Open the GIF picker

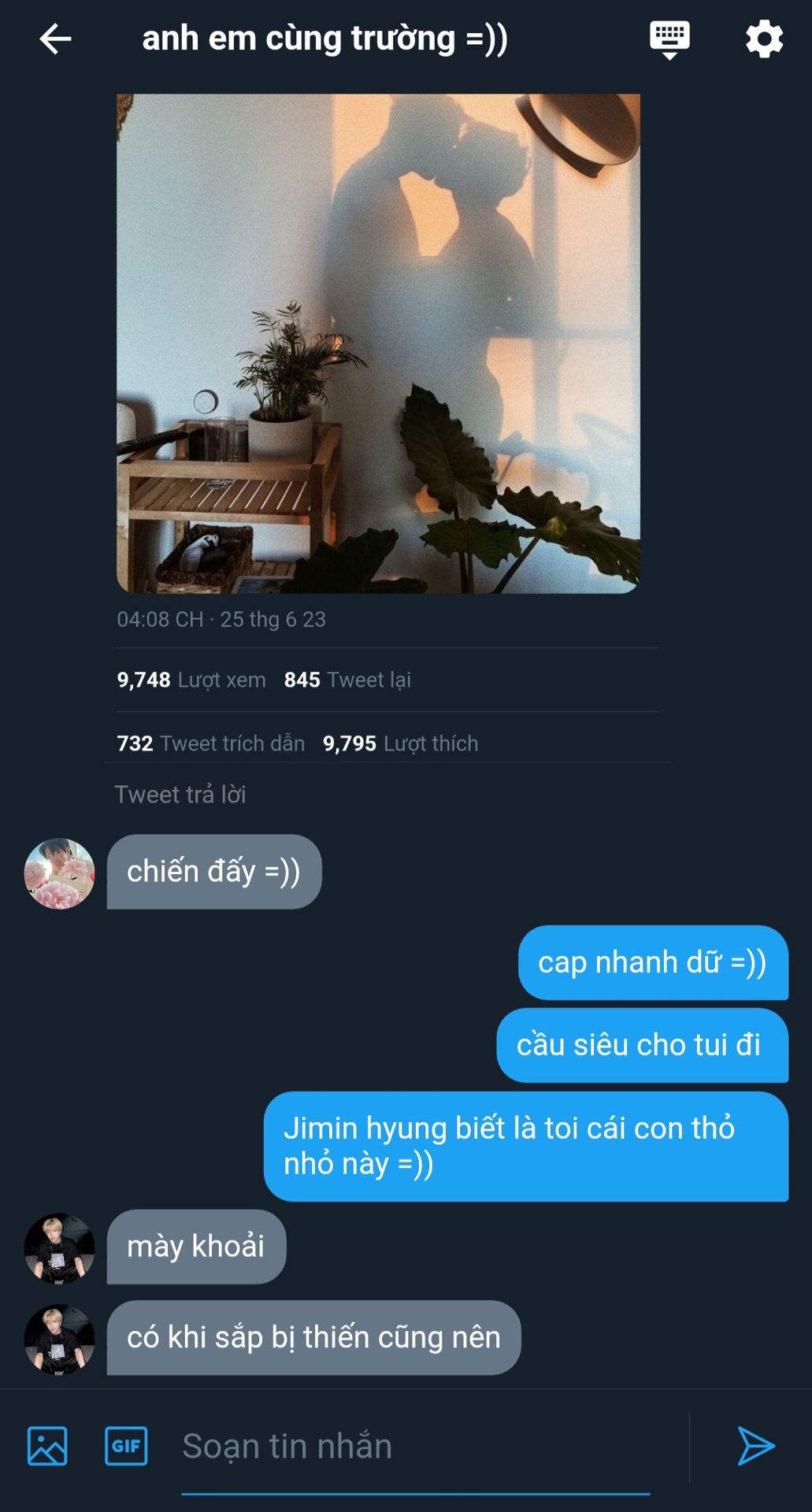pos(126,1446)
